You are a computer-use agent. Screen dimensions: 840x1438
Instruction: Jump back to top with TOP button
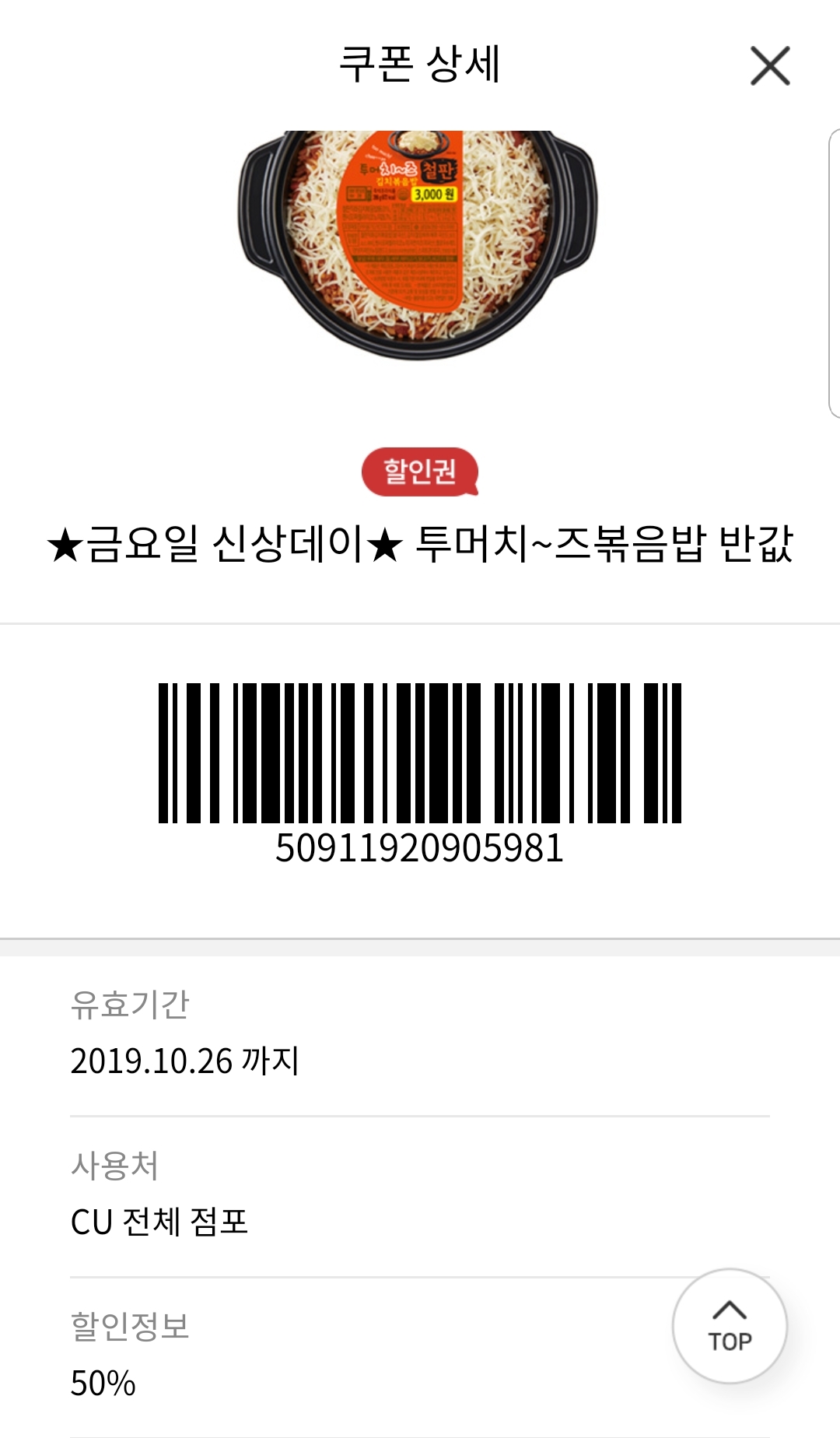click(x=730, y=1326)
